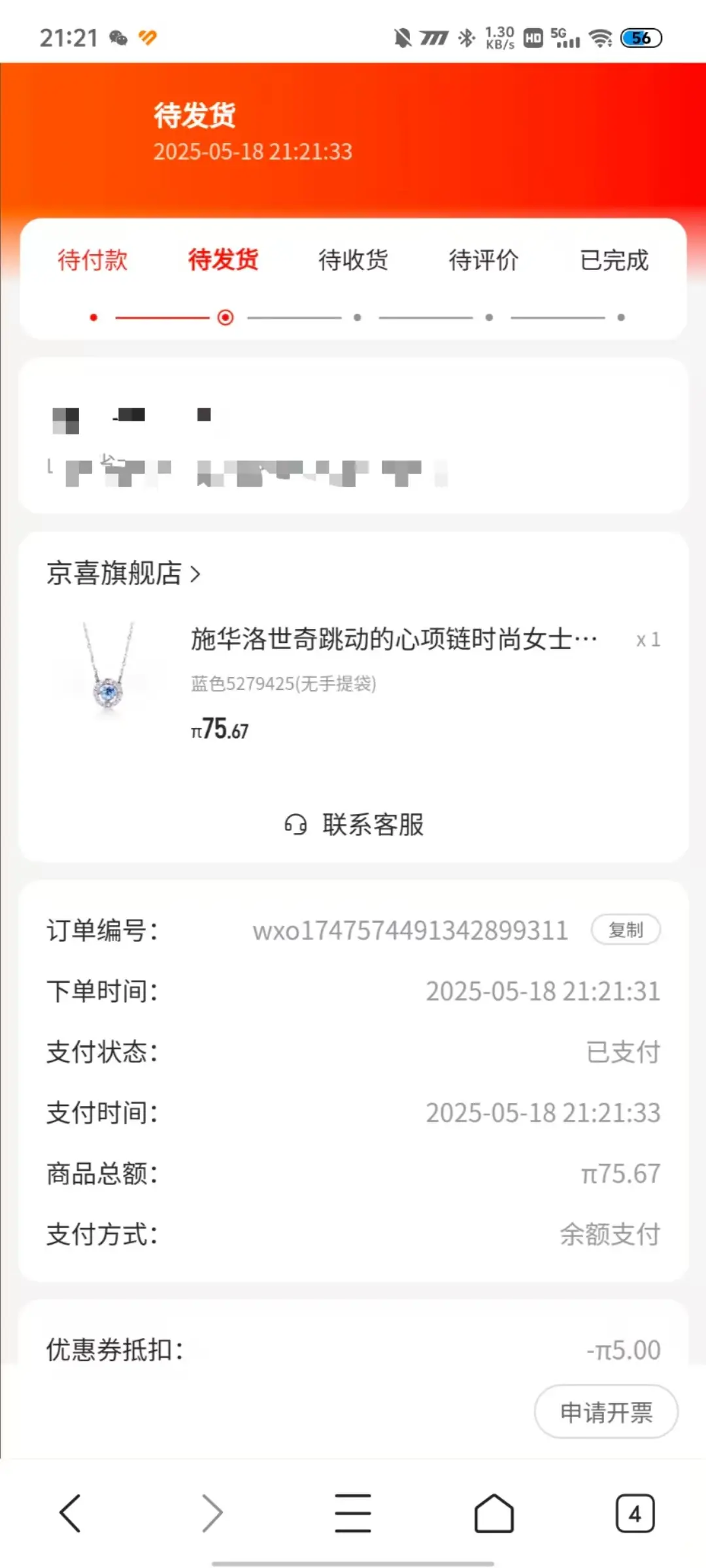Tap the 申请开票 button
This screenshot has width=706, height=1568.
pyautogui.click(x=605, y=1412)
